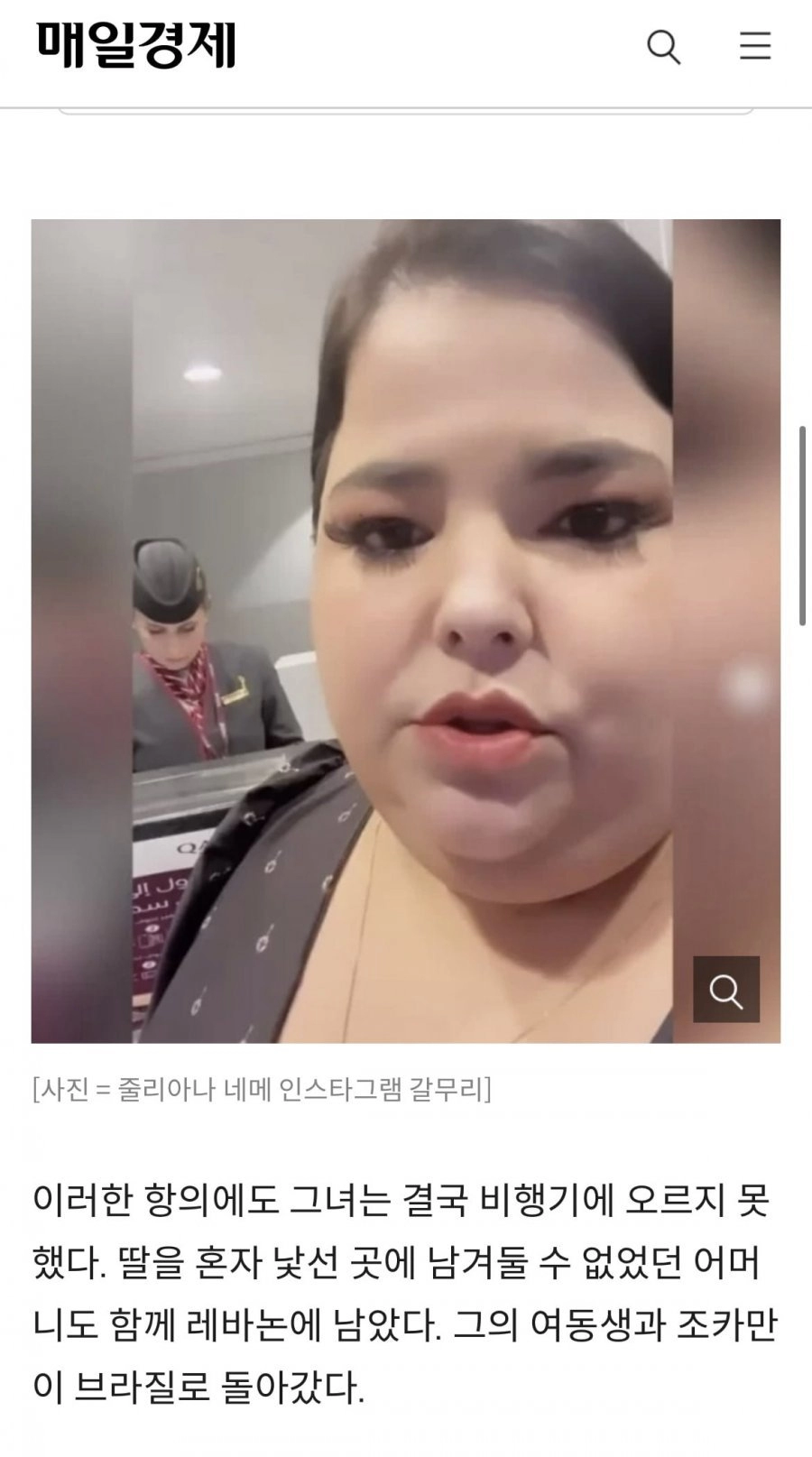Open the search icon in header
812x1457 pixels.
[x=663, y=46]
